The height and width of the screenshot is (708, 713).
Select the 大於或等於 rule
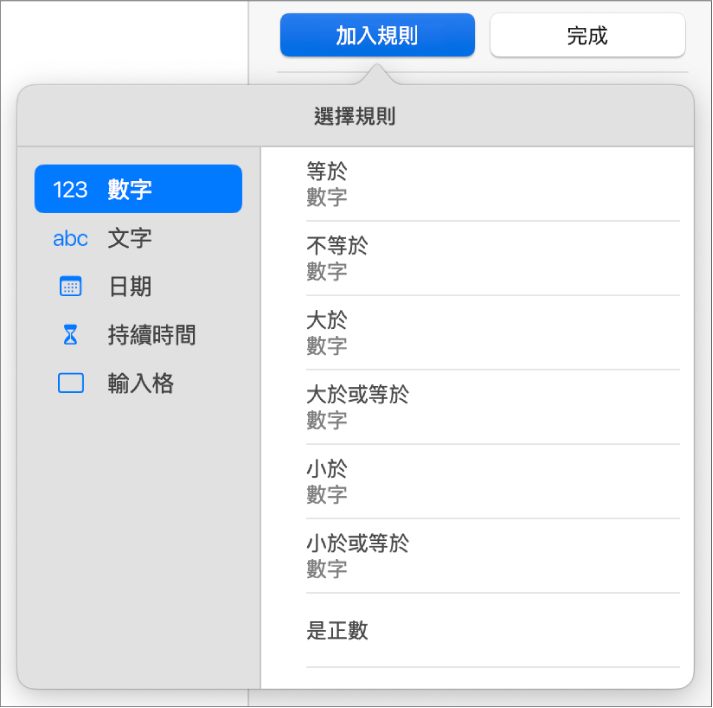point(492,407)
